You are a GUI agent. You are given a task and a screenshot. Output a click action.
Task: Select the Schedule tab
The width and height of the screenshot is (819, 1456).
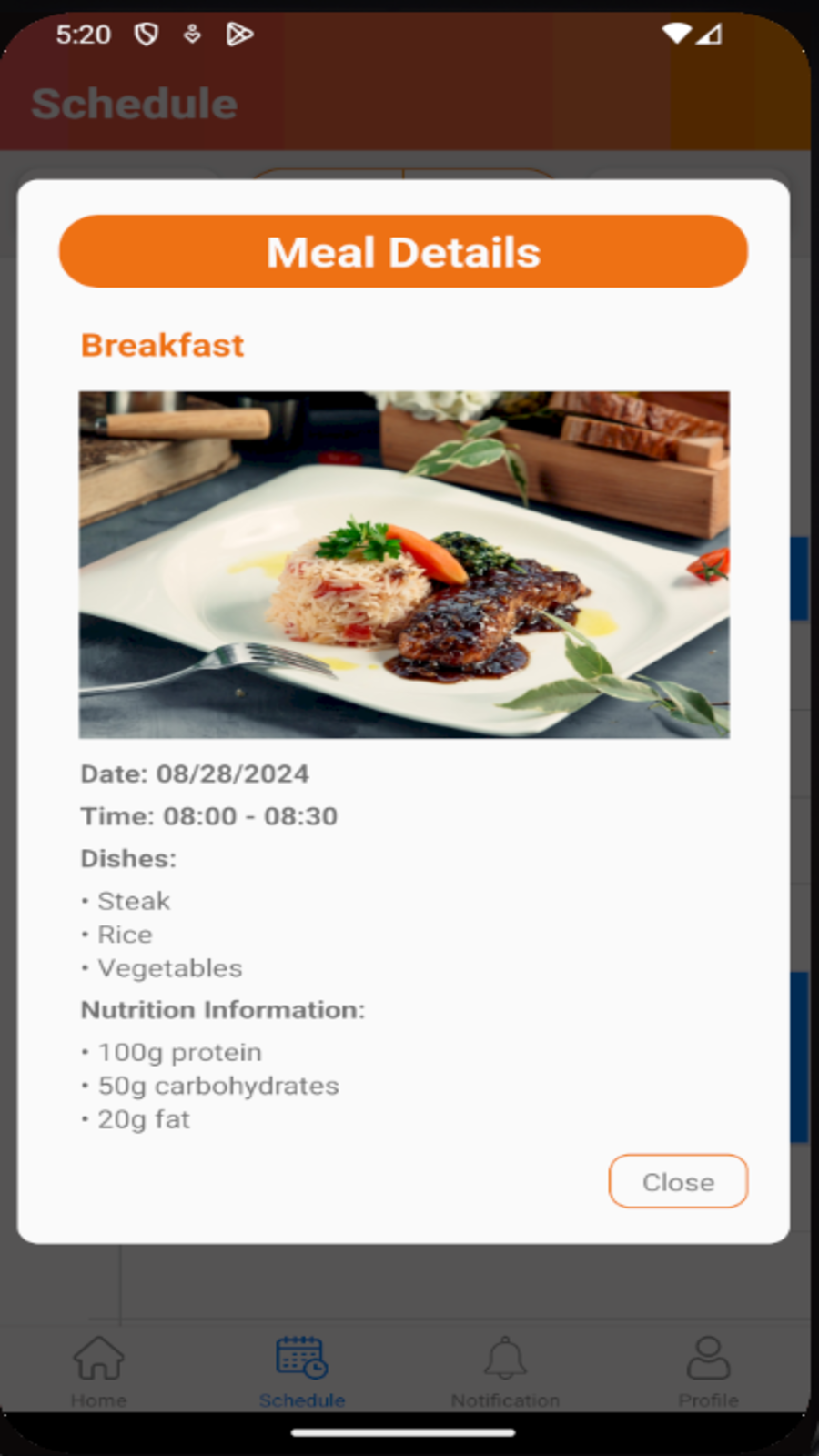click(x=301, y=1370)
